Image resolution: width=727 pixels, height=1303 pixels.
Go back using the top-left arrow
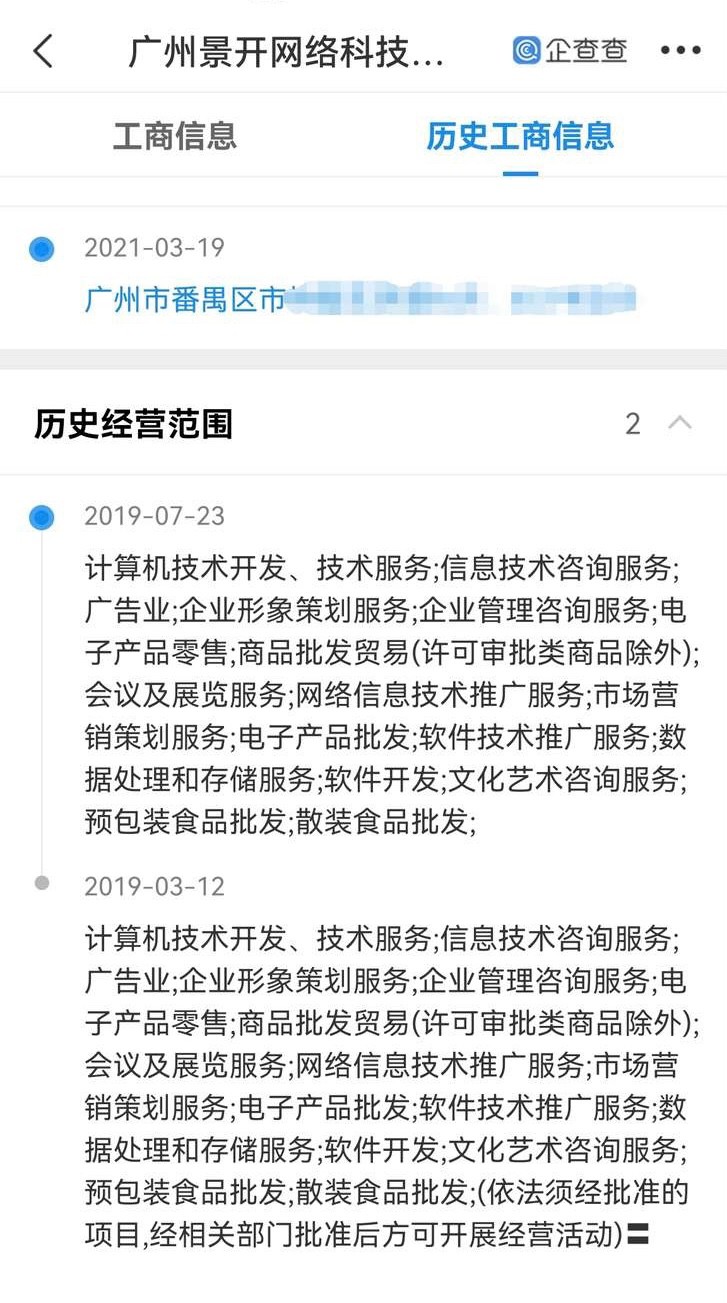pos(43,50)
